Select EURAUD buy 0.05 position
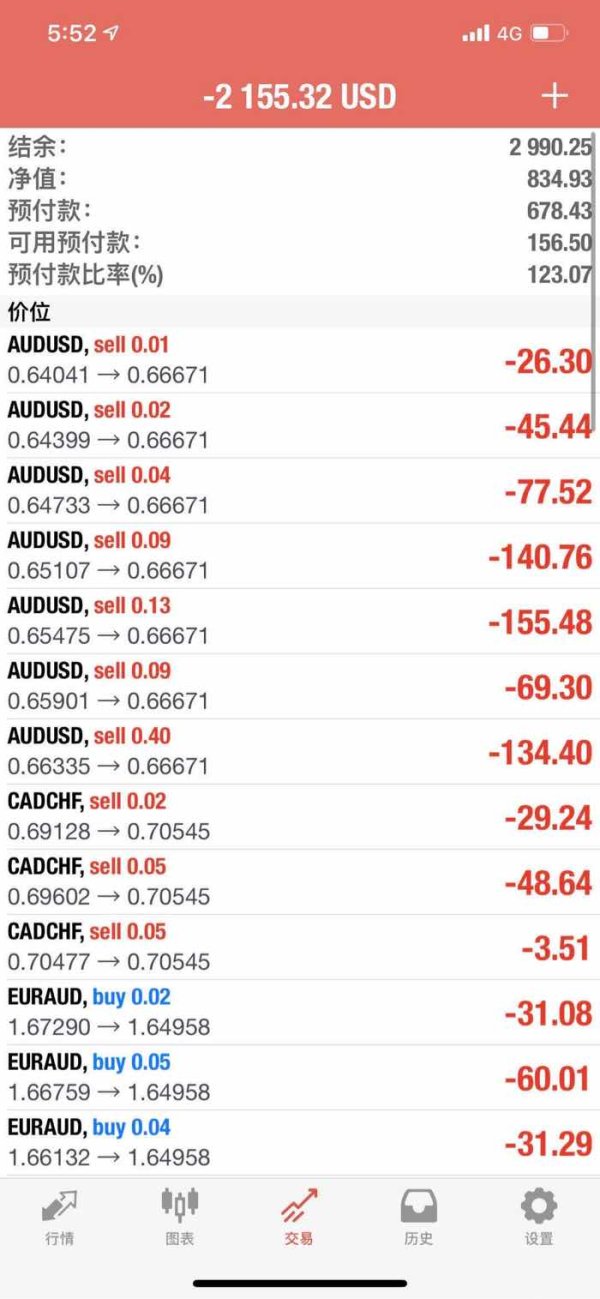 (300, 1077)
